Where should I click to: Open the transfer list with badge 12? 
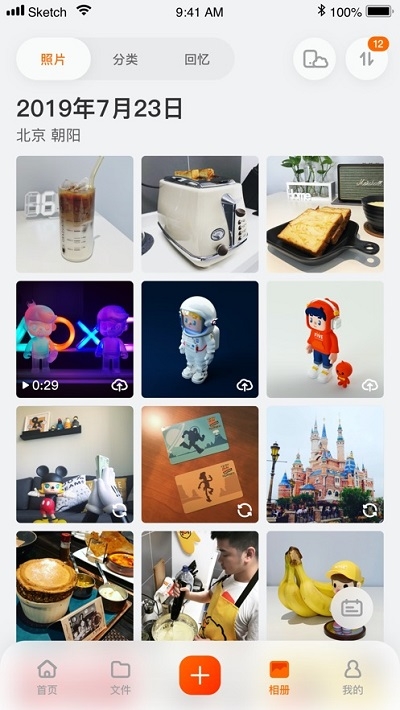tap(367, 59)
